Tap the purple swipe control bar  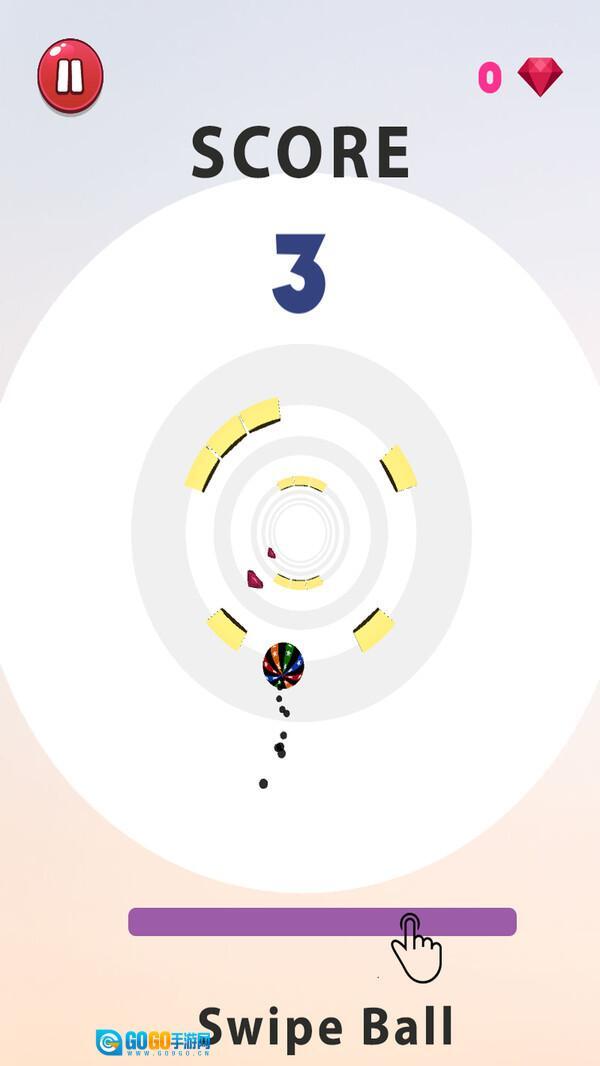click(320, 921)
